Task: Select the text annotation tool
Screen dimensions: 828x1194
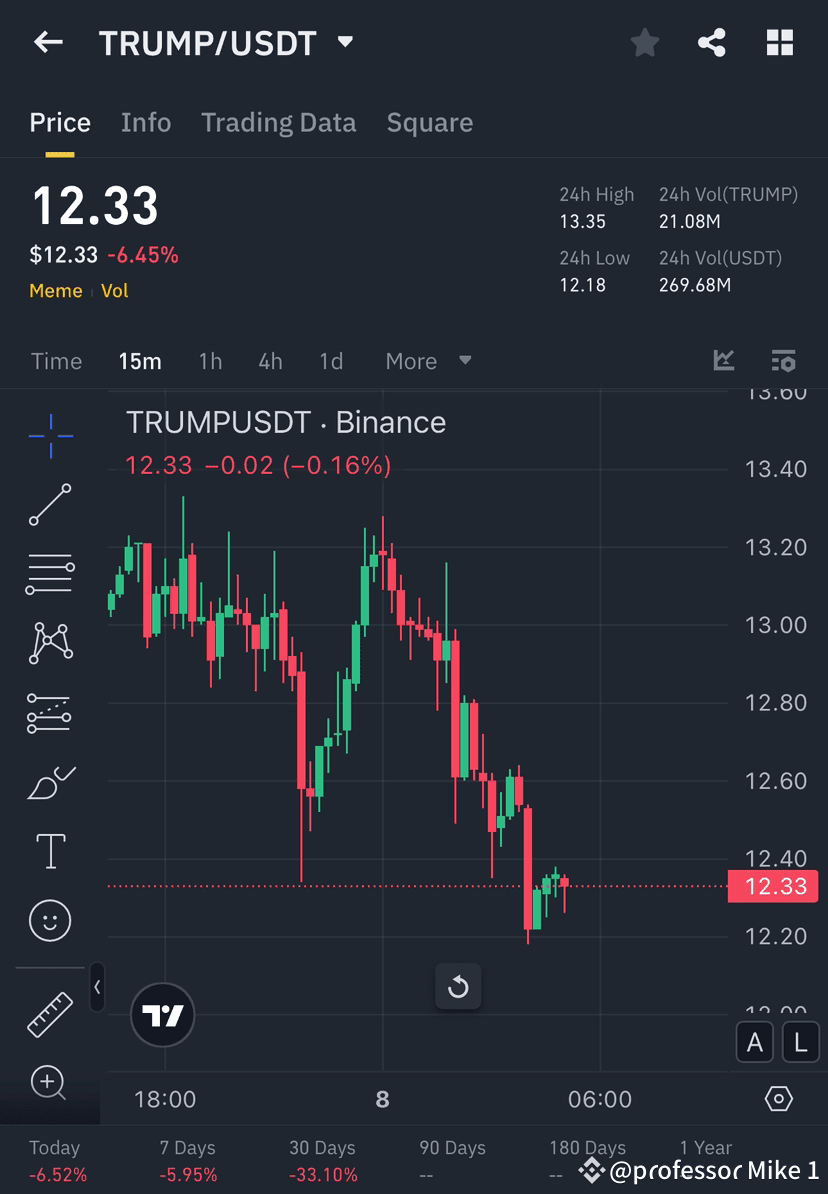Action: coord(50,850)
